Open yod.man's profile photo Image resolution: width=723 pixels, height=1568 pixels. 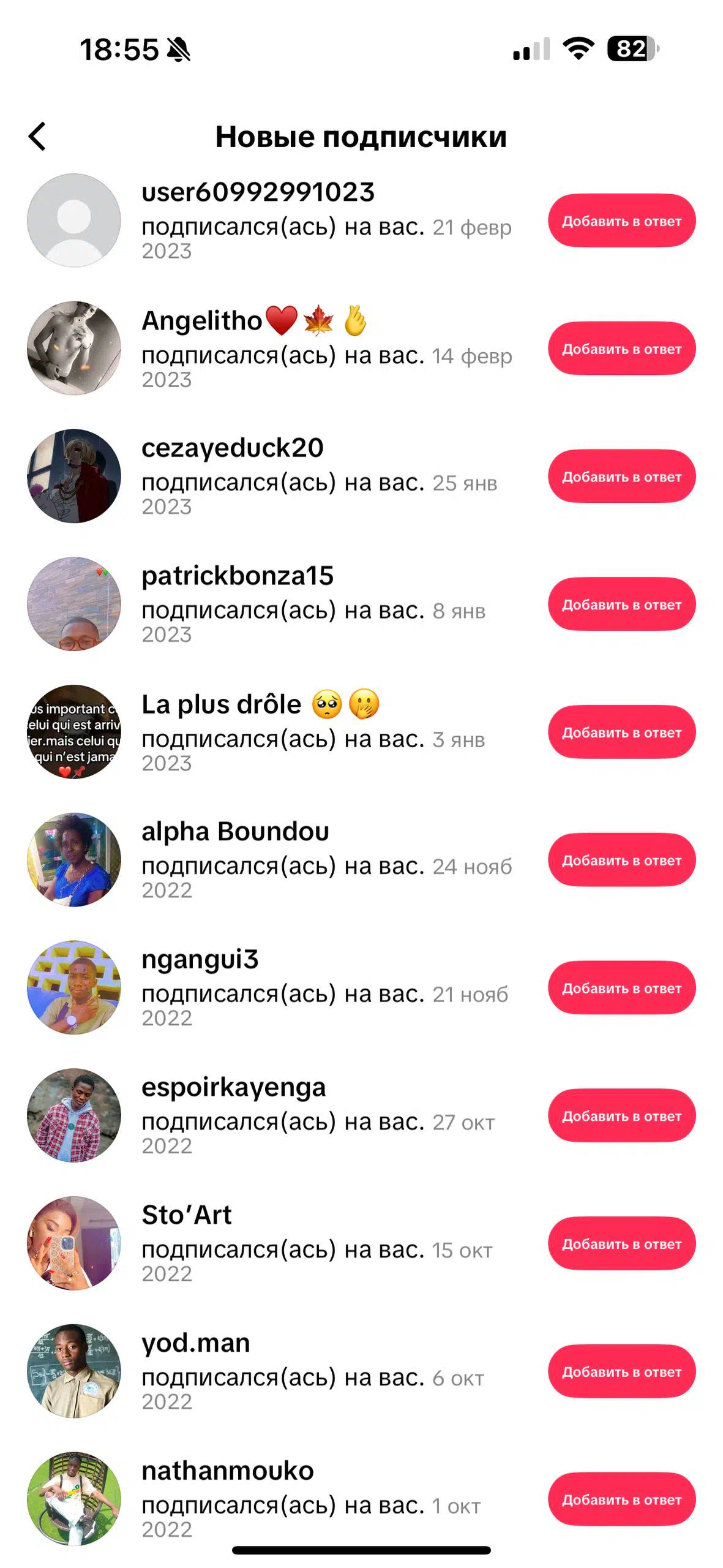[74, 1372]
